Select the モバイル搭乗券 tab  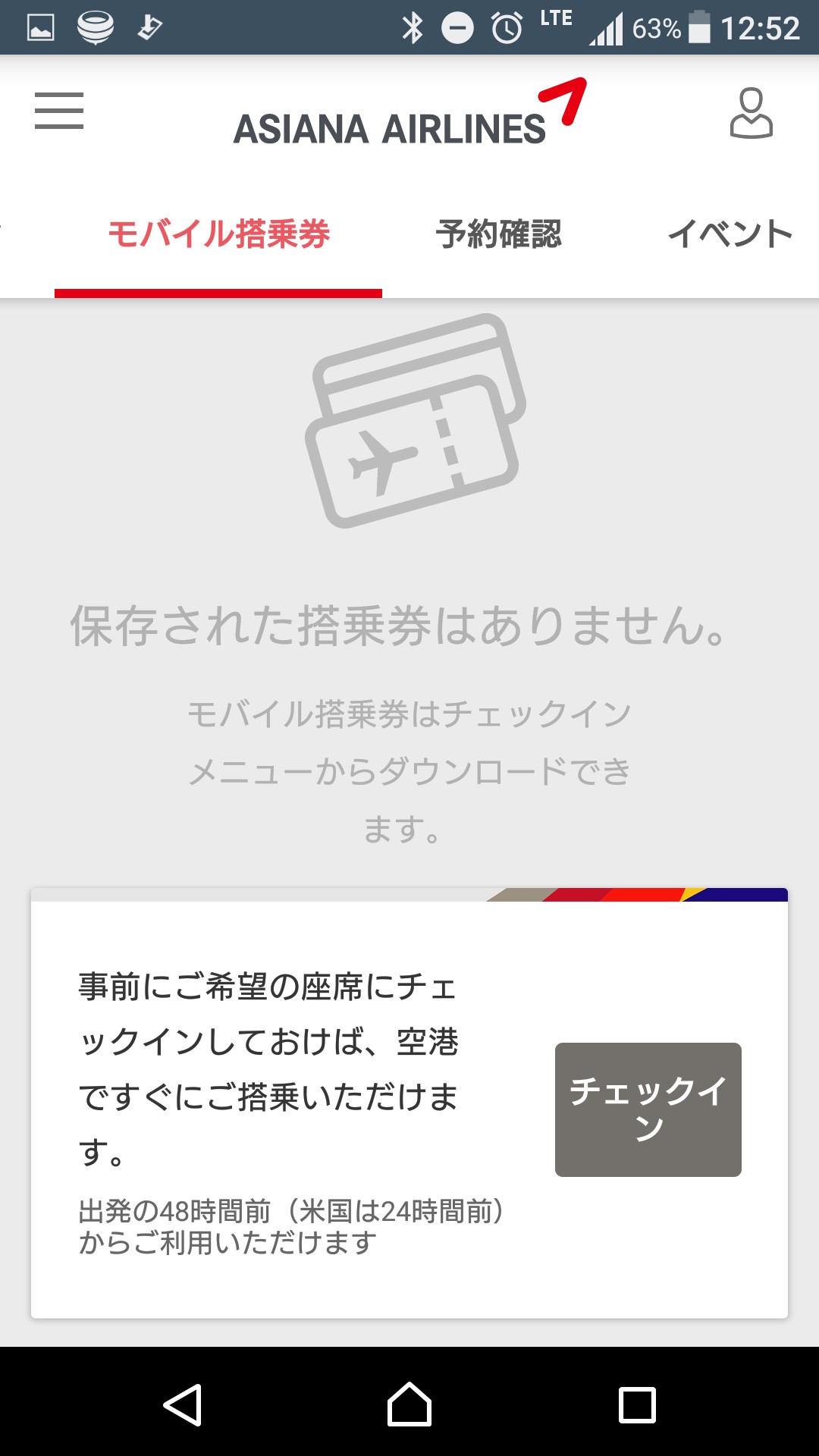pos(218,234)
